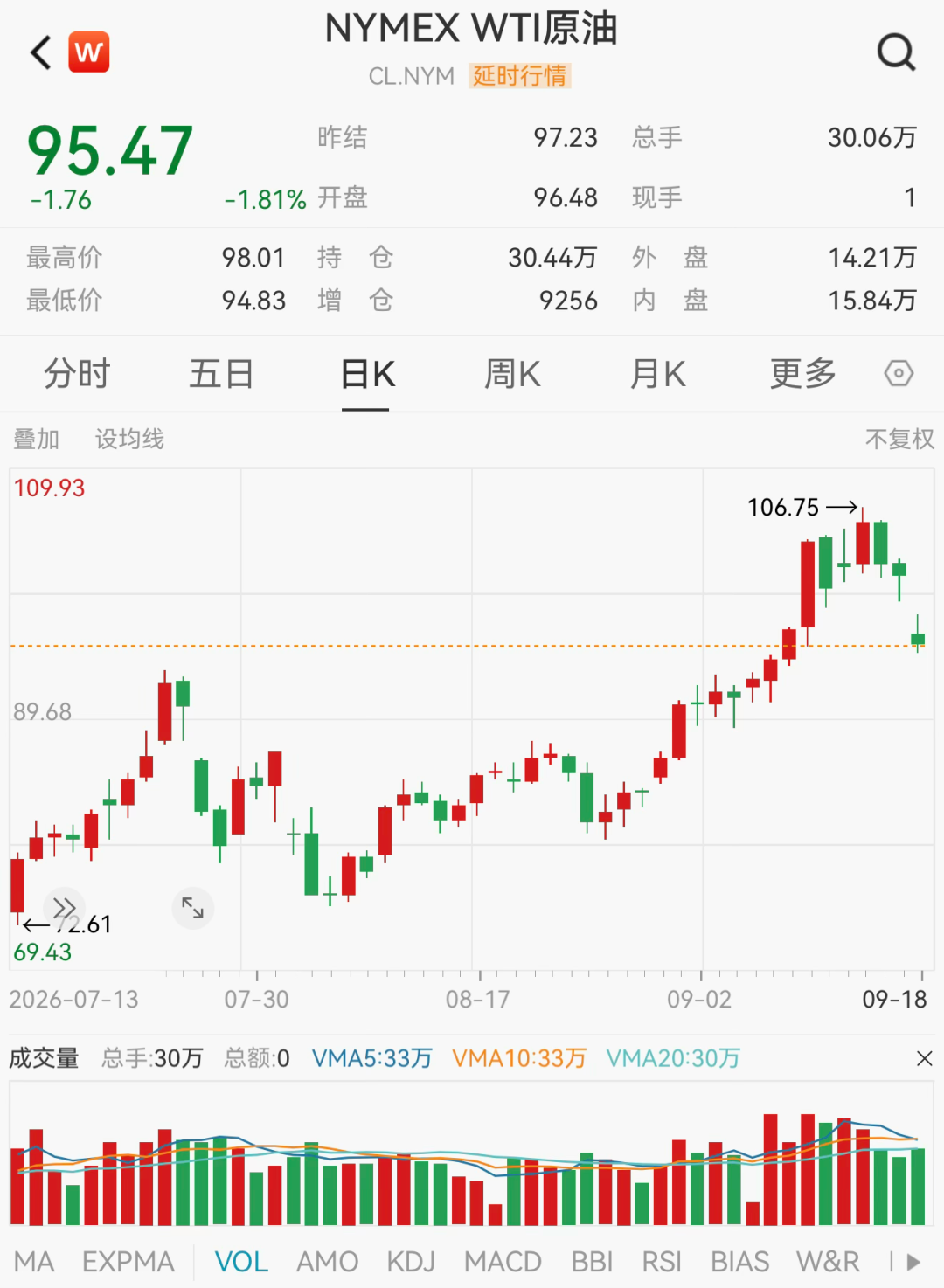Select the 日K chart tab
Viewport: 944px width, 1288px height.
368,374
